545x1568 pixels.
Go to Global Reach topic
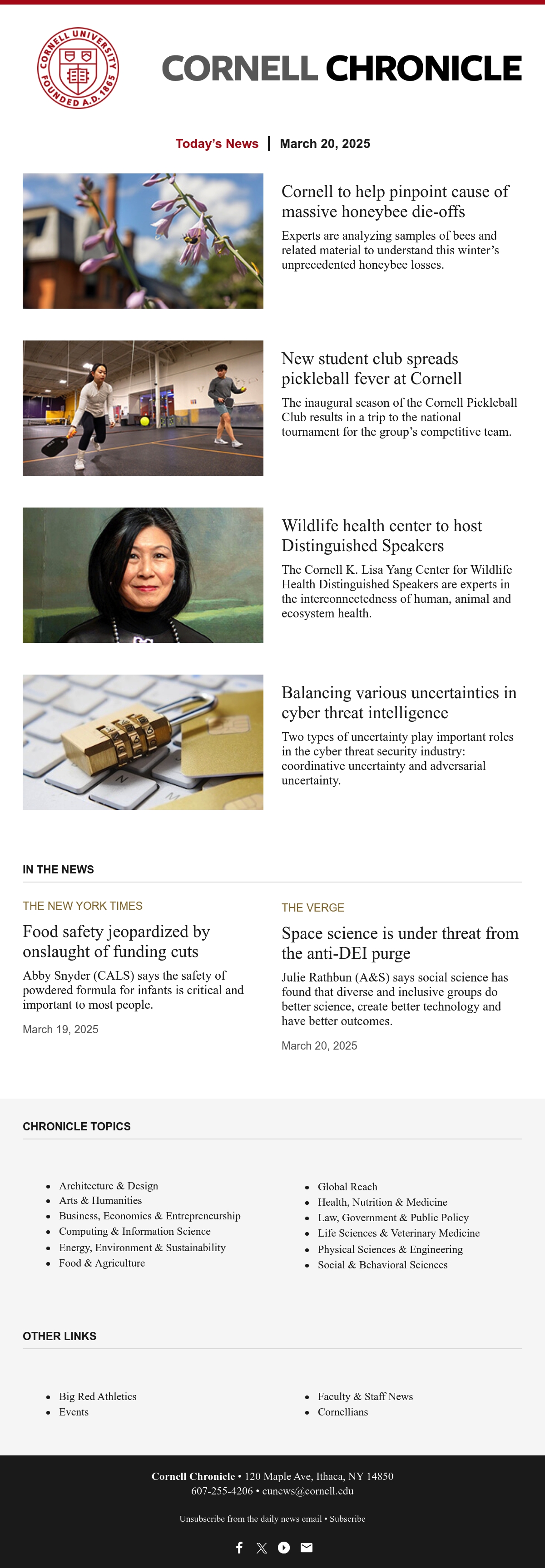347,1186
